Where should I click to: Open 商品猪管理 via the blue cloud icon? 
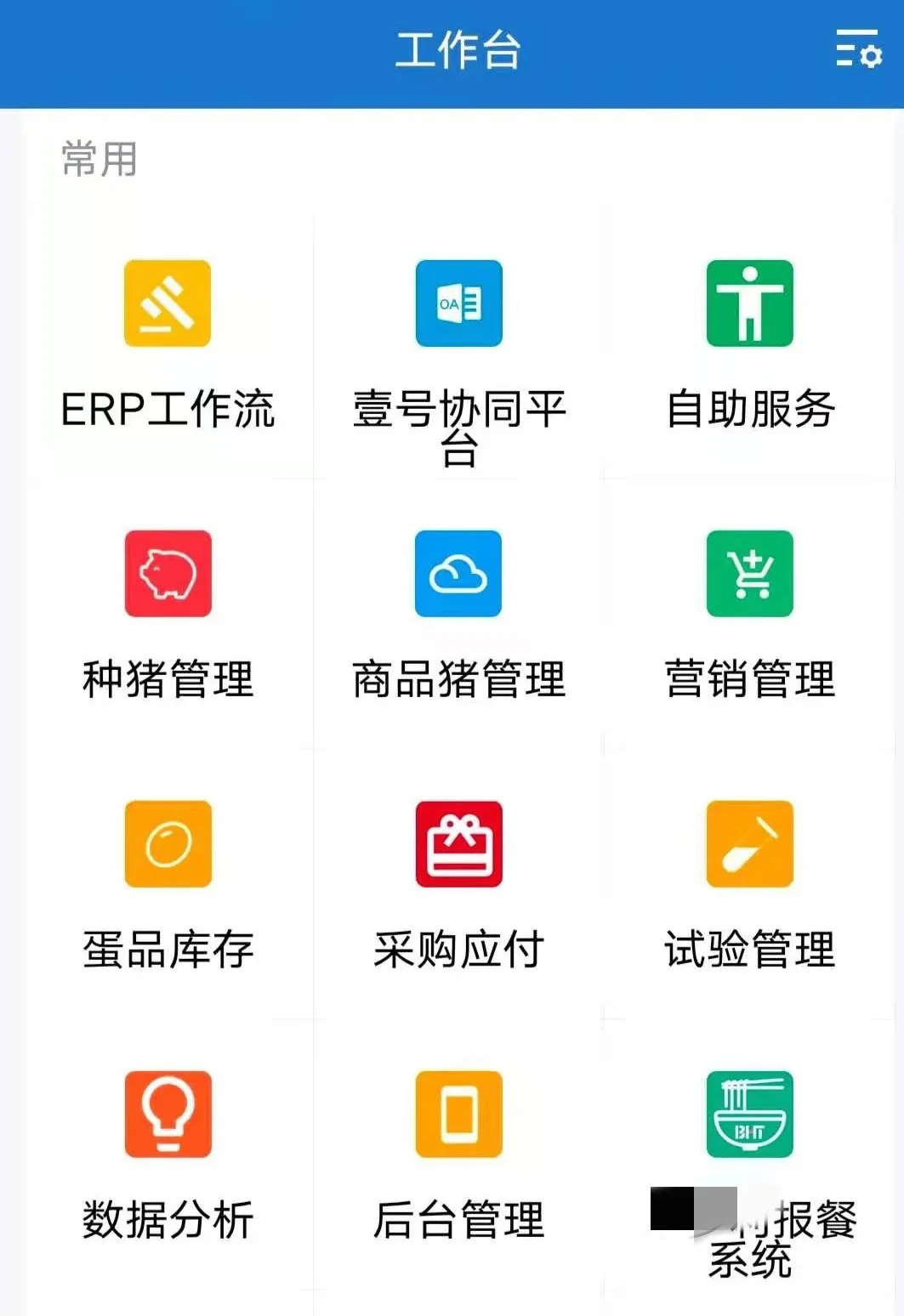(x=458, y=574)
